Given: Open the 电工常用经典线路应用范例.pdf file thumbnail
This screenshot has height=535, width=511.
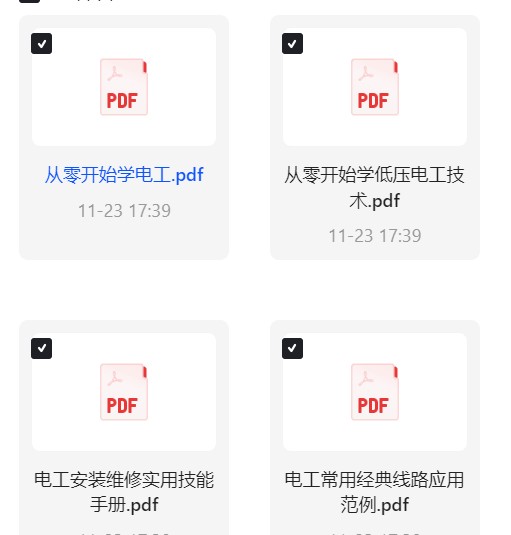Looking at the screenshot, I should click(x=375, y=392).
